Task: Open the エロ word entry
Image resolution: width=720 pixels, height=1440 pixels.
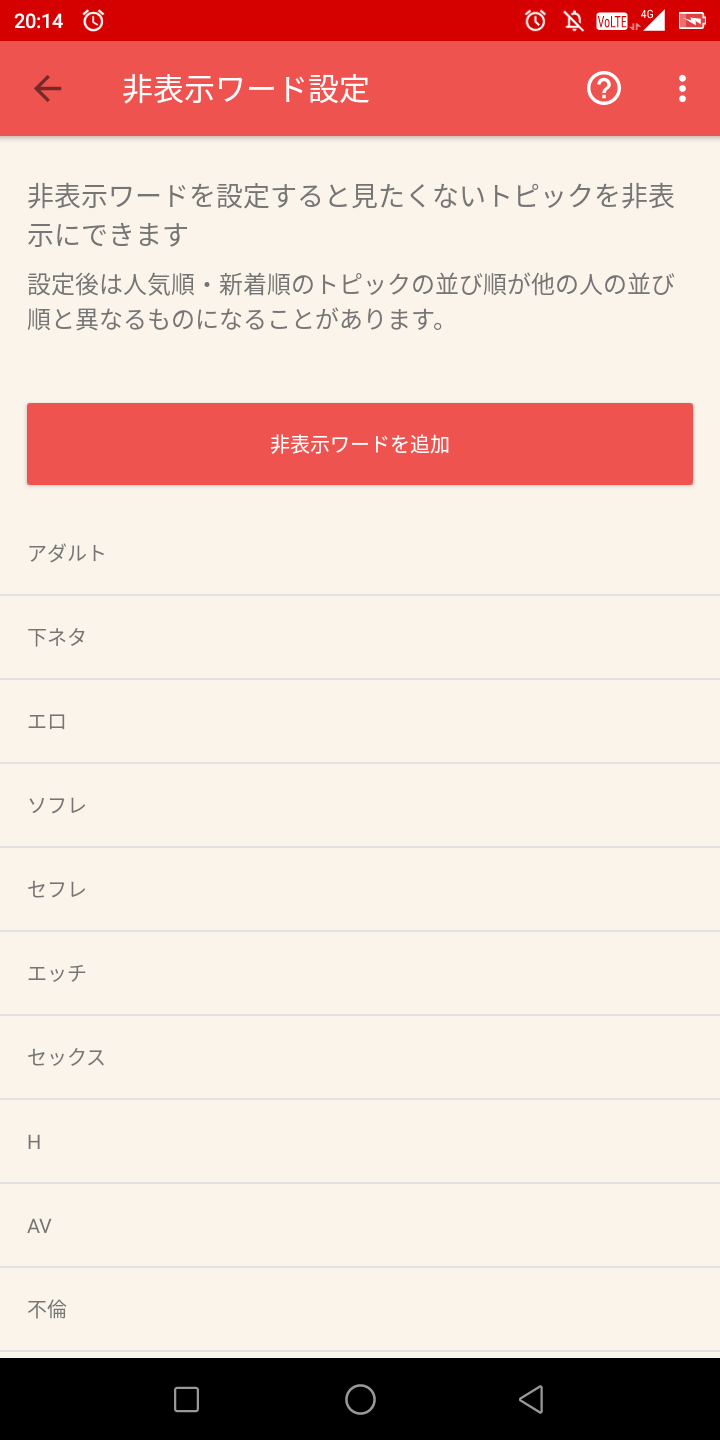Action: [x=360, y=721]
